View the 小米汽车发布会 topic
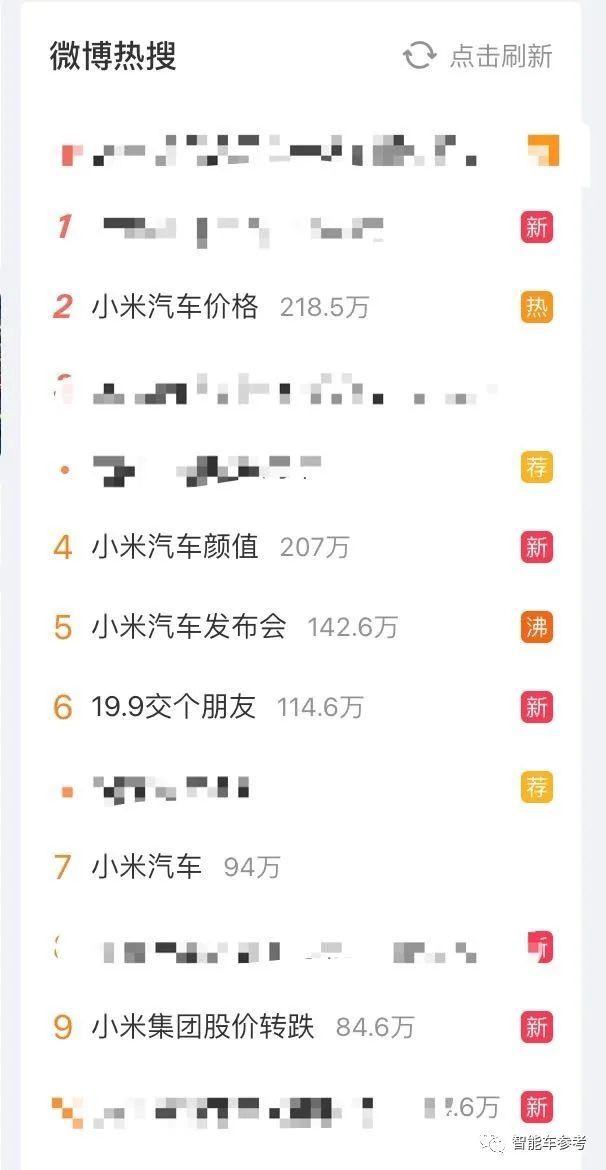606x1170 pixels. point(189,627)
